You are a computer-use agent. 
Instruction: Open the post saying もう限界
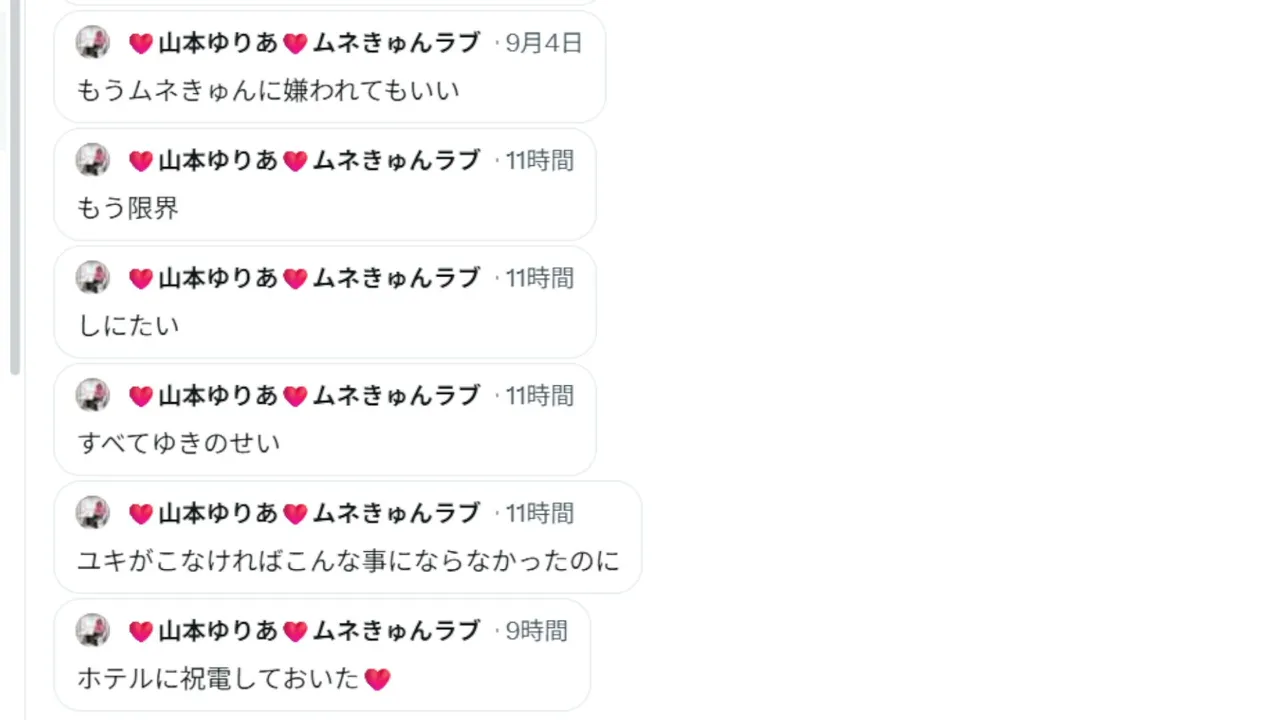[x=324, y=185]
